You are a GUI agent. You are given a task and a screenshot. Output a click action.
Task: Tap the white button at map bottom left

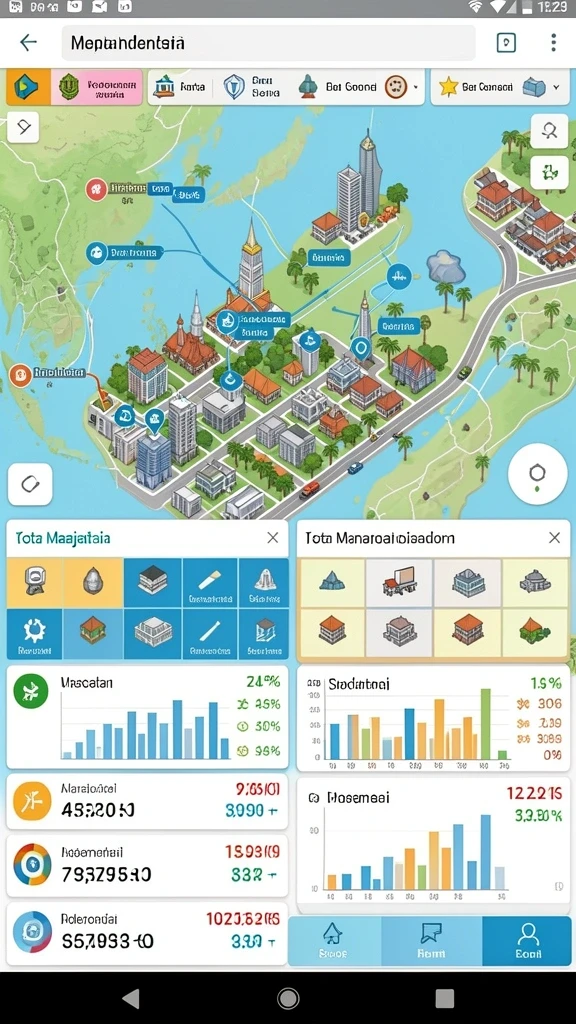29,485
